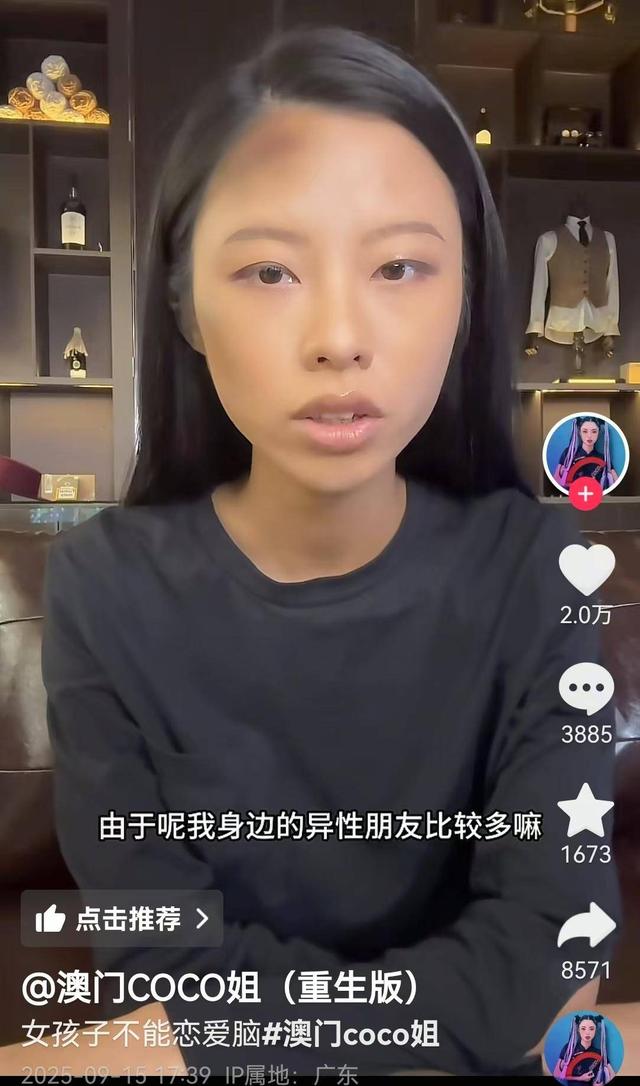Share this video
Viewport: 640px width, 1086px height.
(x=586, y=926)
